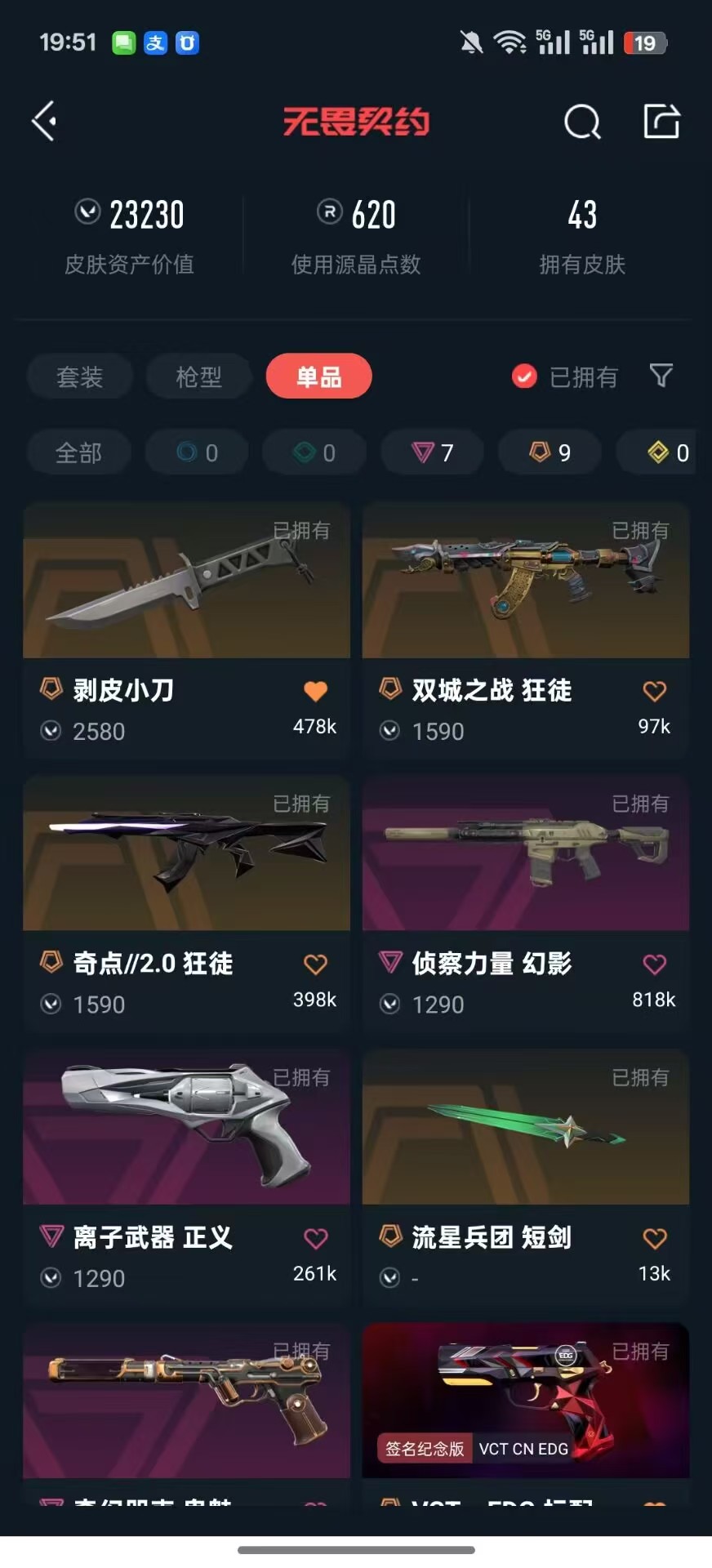This screenshot has height=1568, width=712.
Task: Open the search icon in header
Action: (582, 122)
